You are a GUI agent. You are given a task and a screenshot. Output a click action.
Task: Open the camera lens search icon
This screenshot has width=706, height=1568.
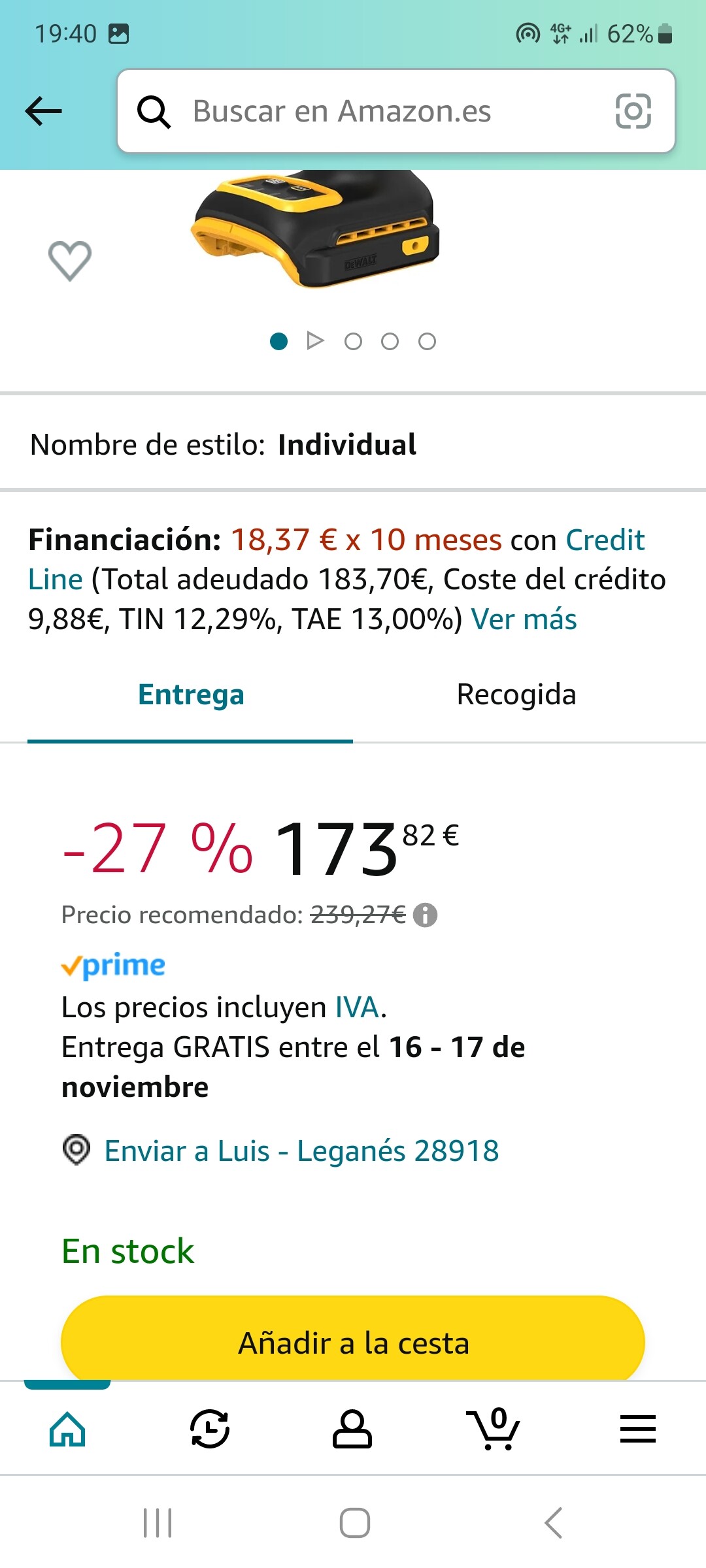coord(633,111)
